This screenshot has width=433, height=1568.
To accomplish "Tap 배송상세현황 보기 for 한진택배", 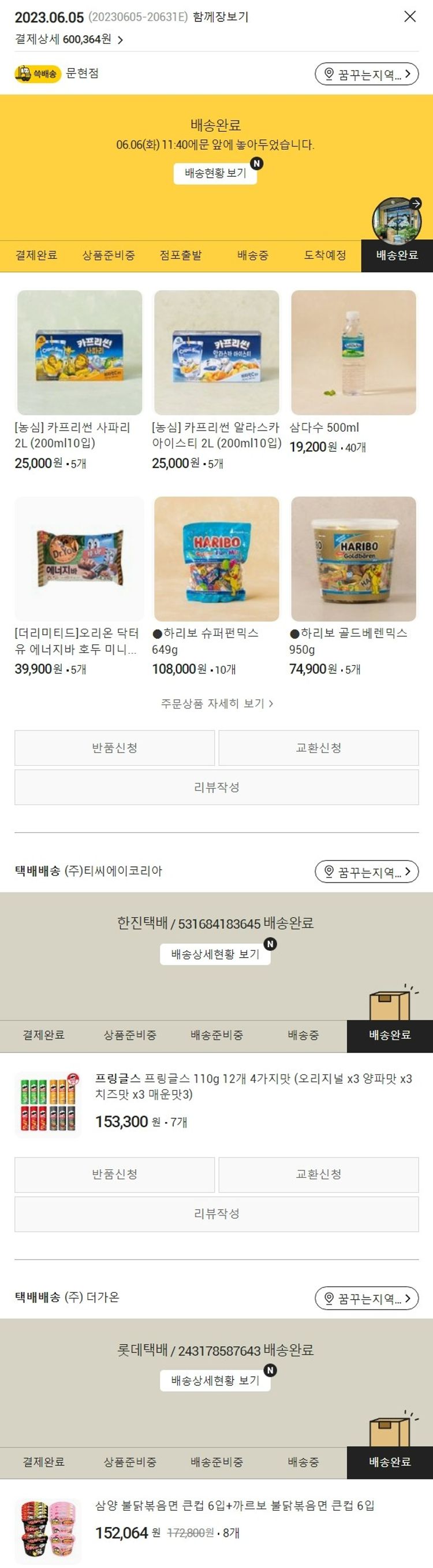I will 215,954.
